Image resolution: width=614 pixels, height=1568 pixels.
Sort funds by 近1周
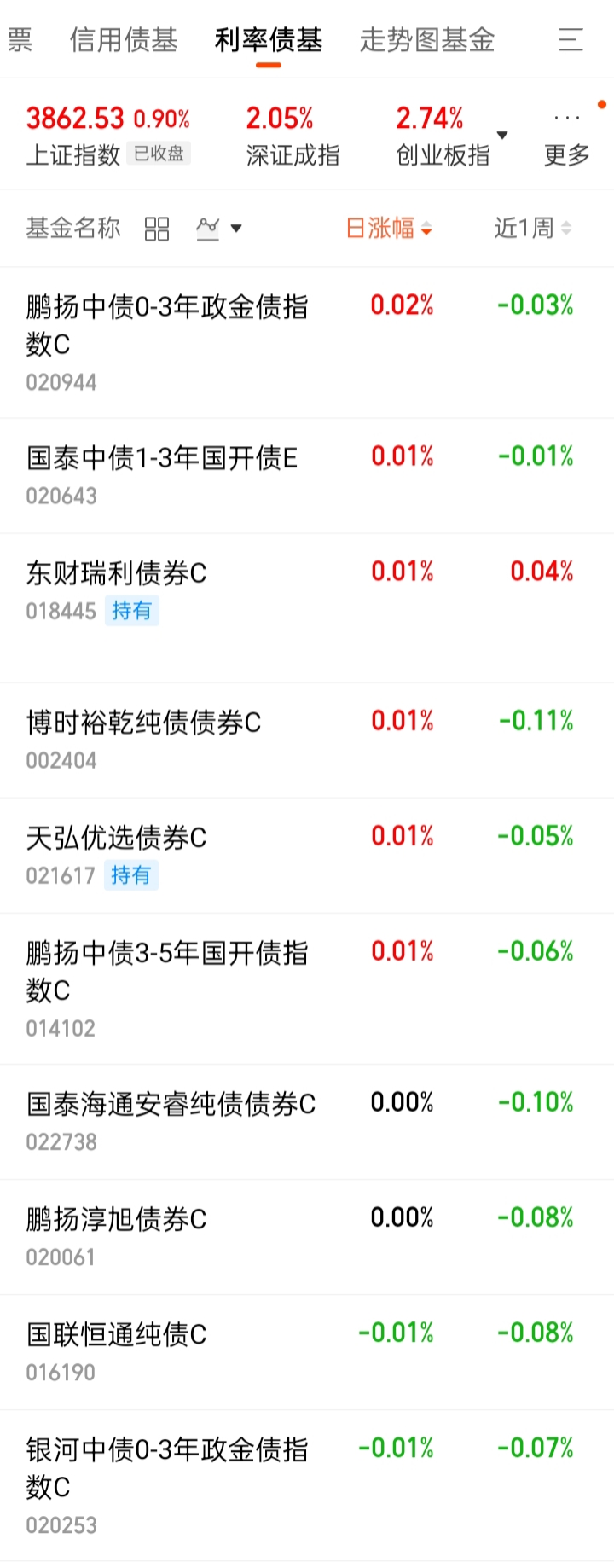point(532,229)
